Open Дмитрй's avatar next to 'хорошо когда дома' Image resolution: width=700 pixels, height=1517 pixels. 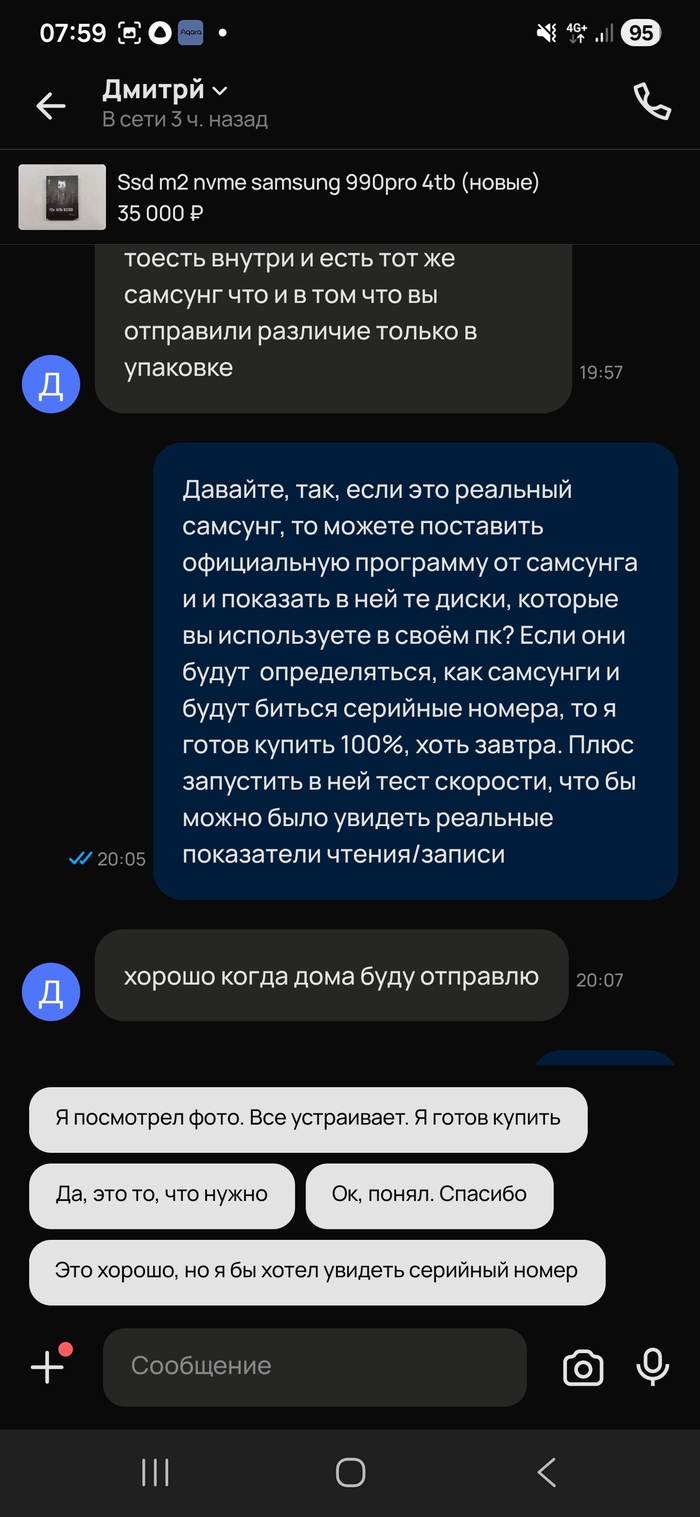point(51,991)
